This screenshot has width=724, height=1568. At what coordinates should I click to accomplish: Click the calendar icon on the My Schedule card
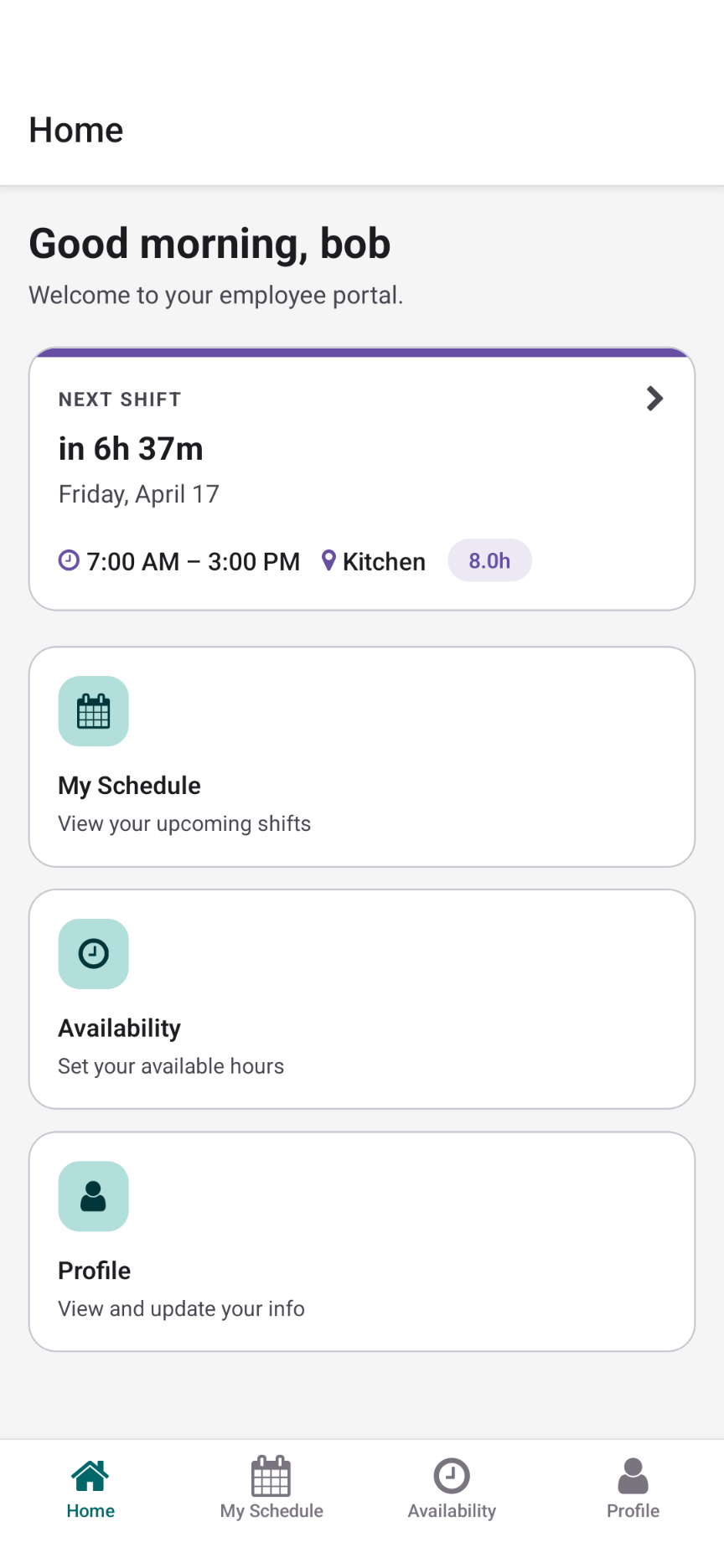coord(93,710)
